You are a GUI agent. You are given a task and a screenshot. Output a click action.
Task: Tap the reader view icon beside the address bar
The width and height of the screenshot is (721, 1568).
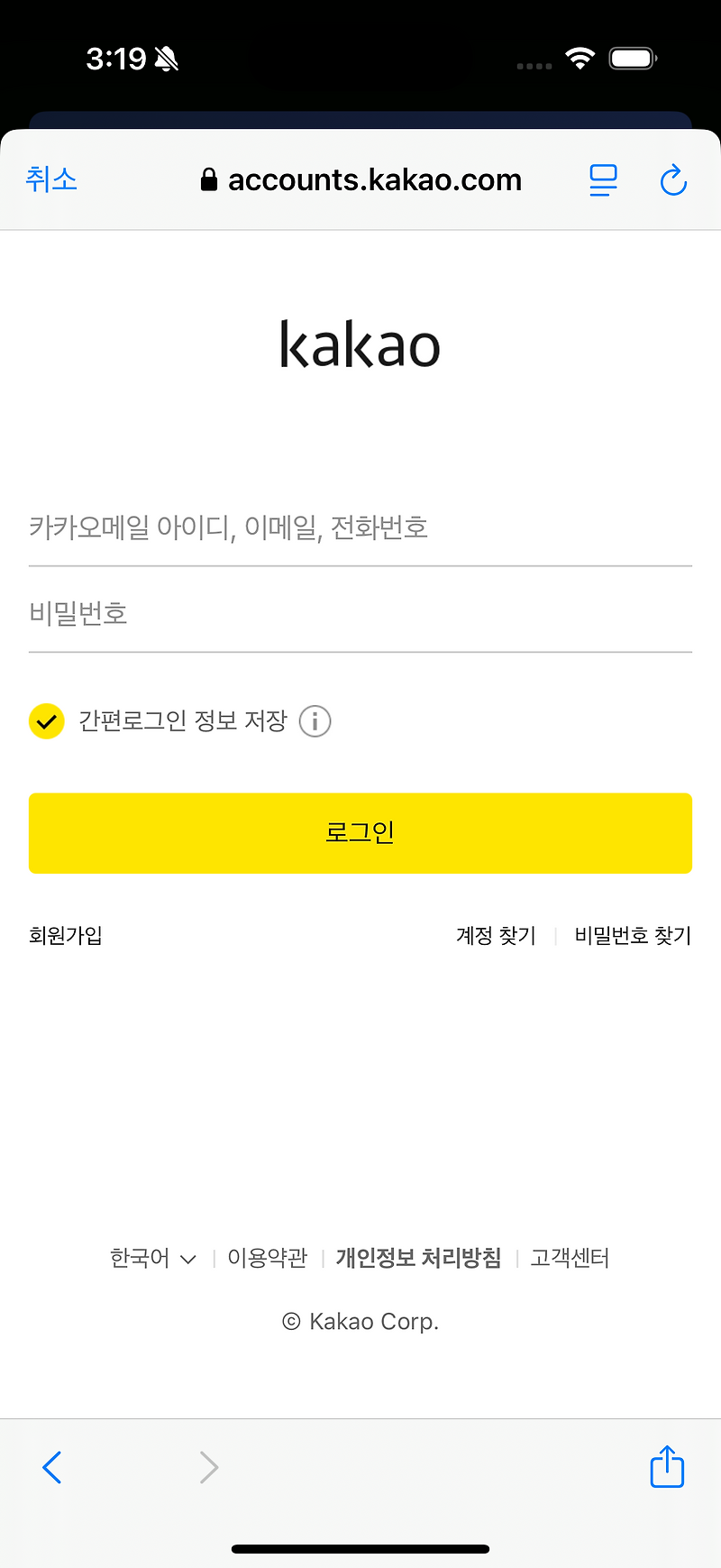pos(603,180)
